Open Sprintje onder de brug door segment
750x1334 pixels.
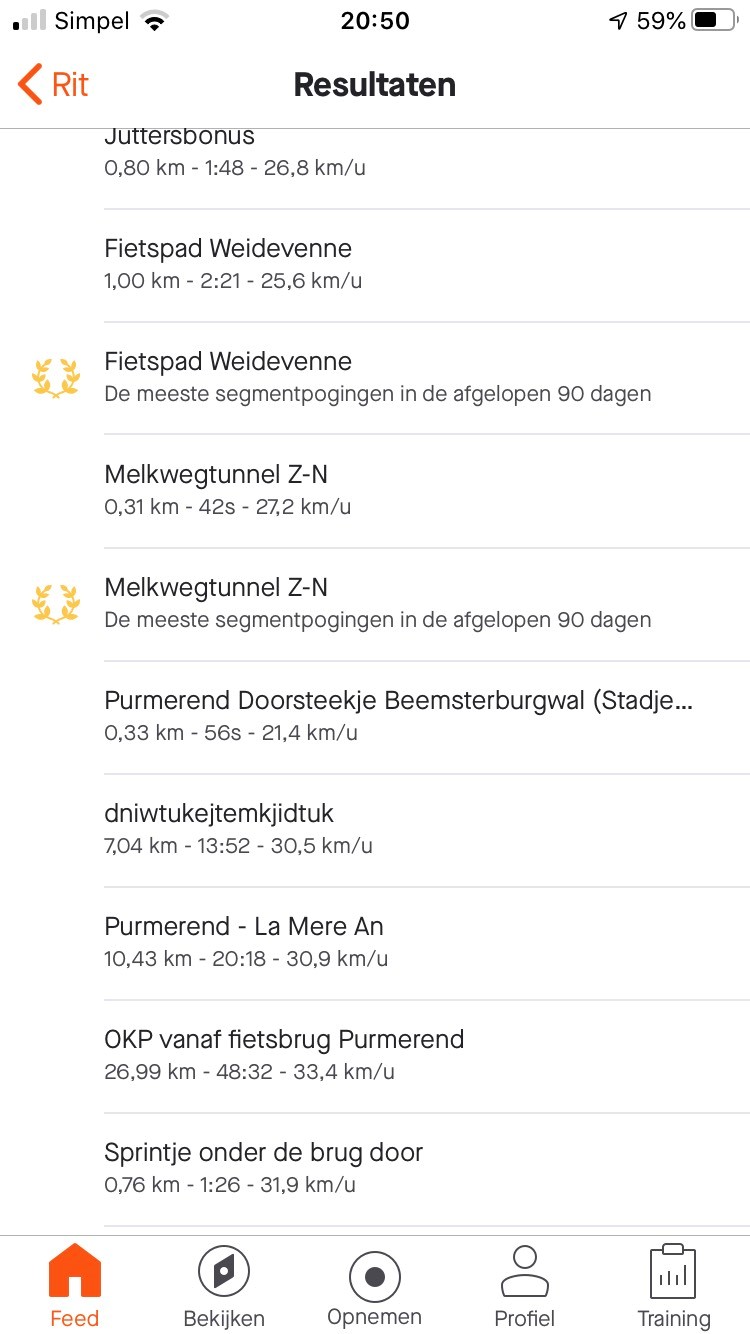pyautogui.click(x=375, y=1169)
